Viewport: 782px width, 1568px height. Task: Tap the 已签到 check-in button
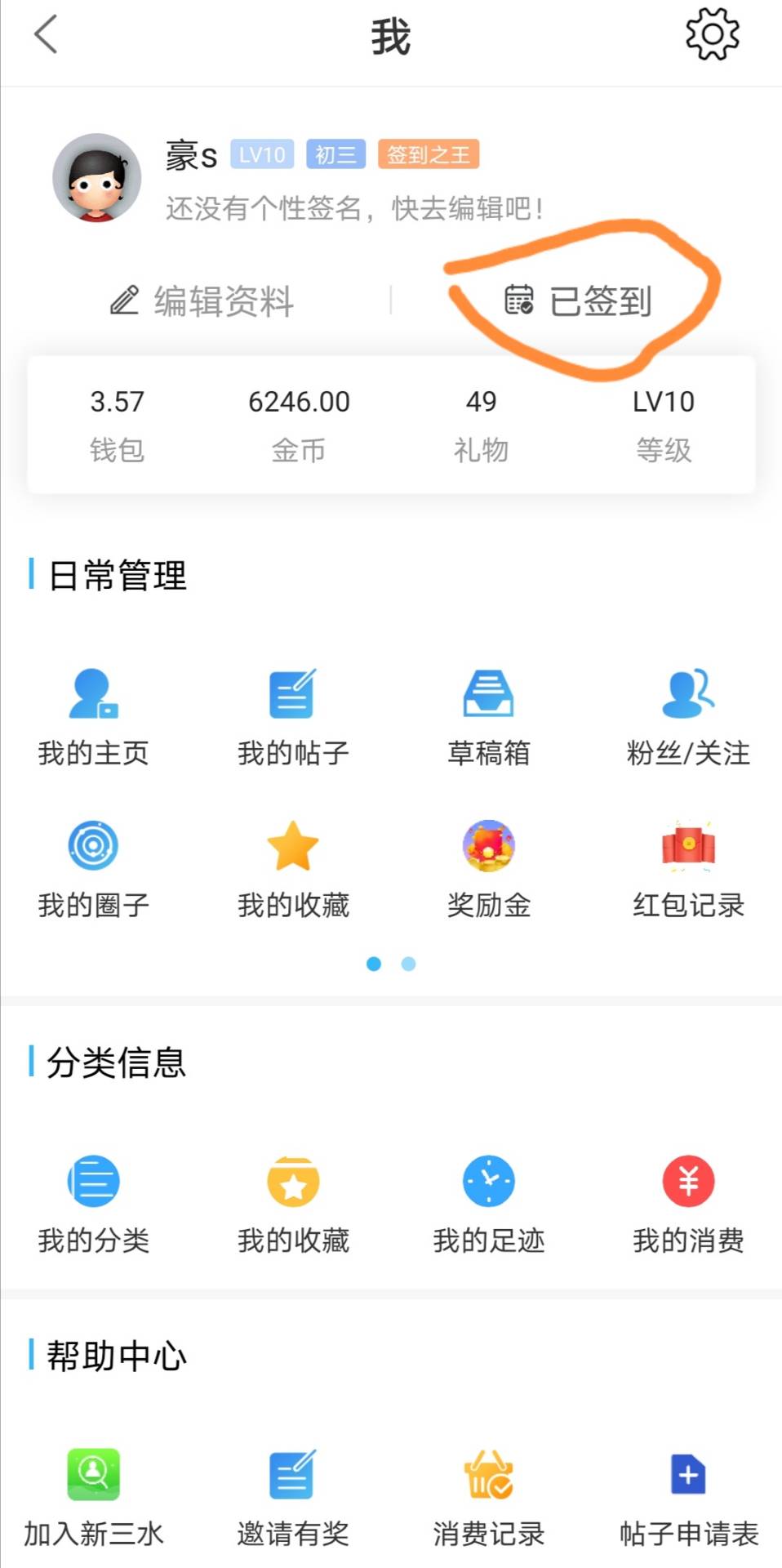click(x=578, y=301)
